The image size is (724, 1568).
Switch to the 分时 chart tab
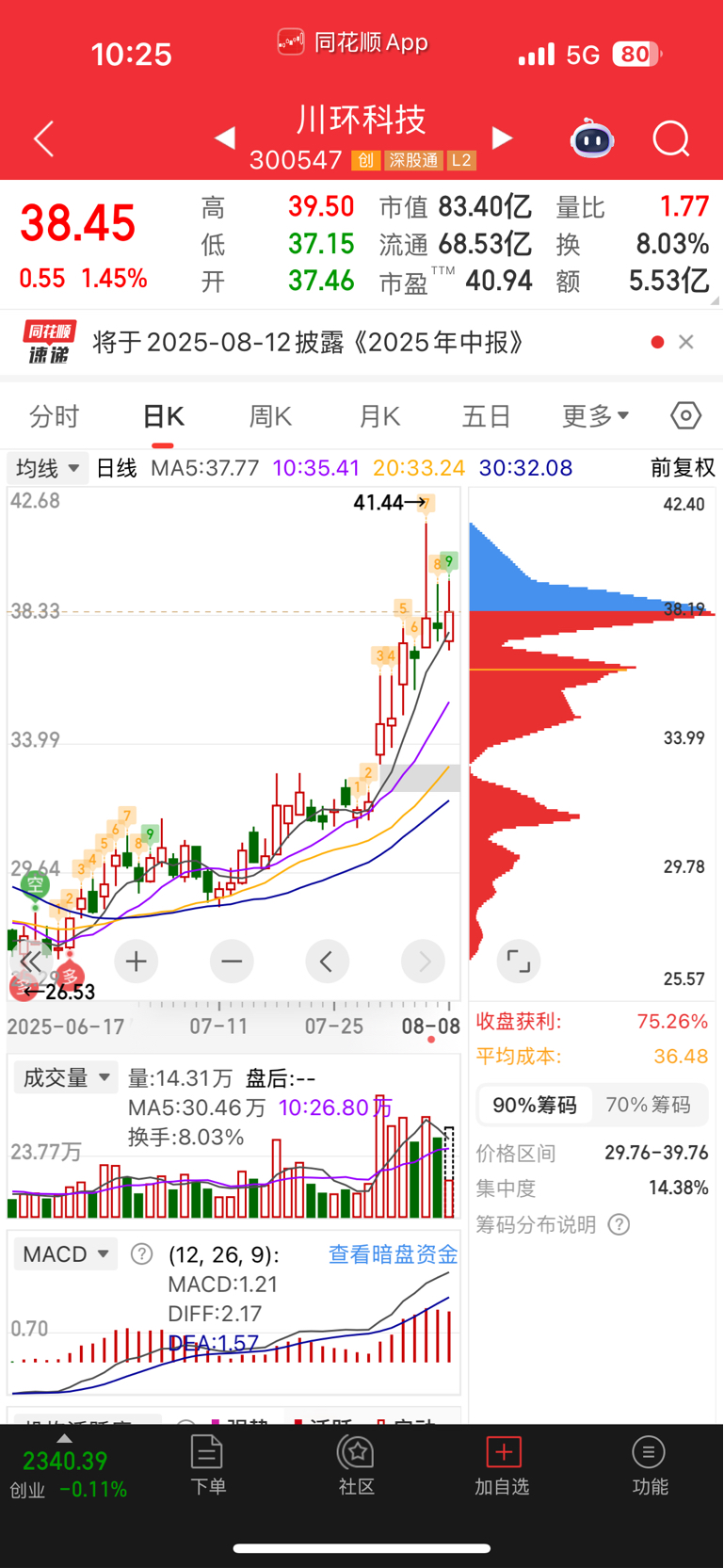point(55,415)
